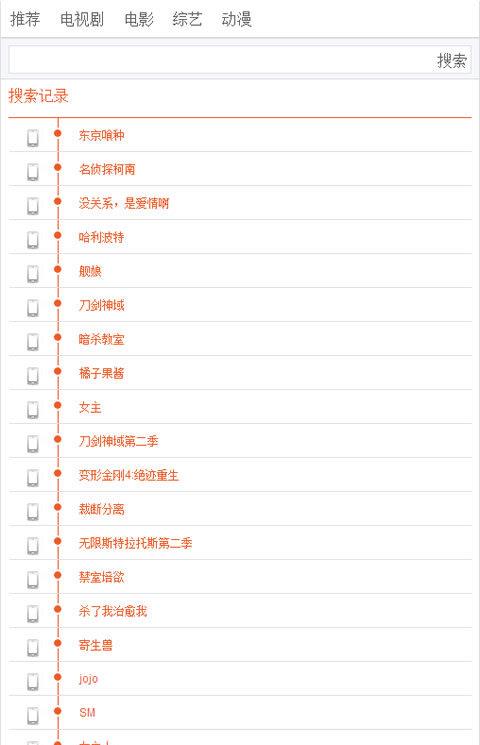Open 杀了我治愈我 search record
Image resolution: width=480 pixels, height=745 pixels.
[x=113, y=611]
